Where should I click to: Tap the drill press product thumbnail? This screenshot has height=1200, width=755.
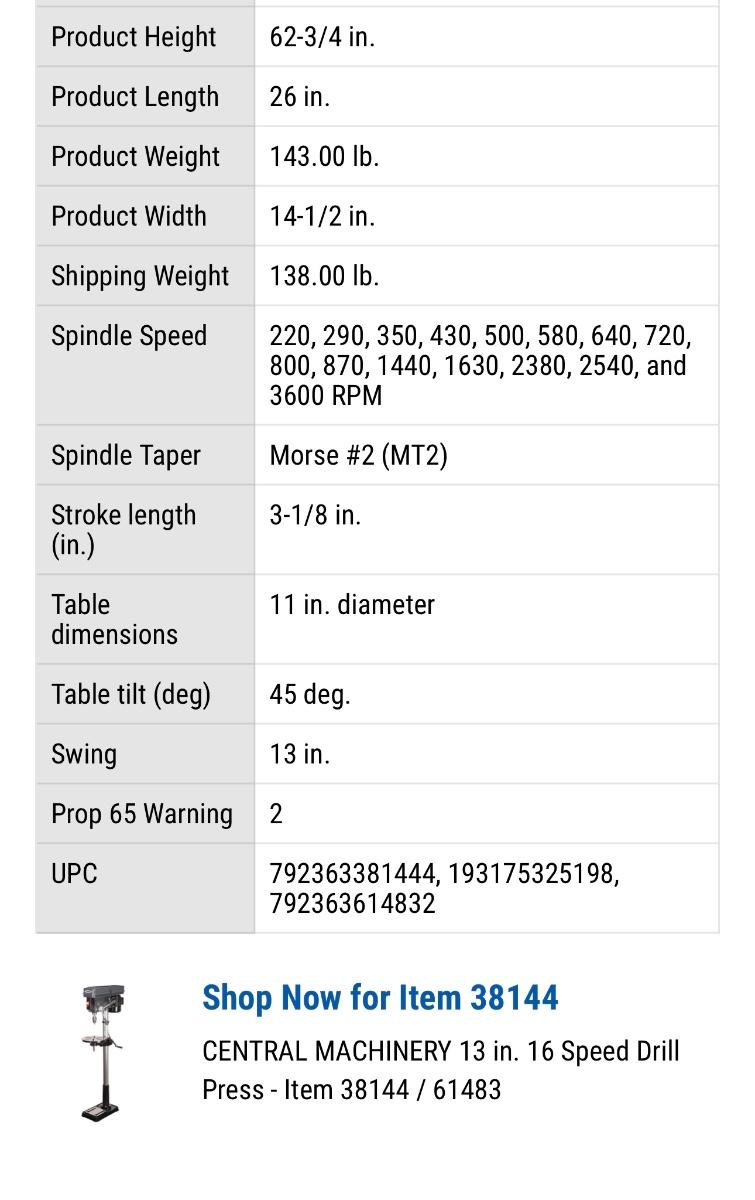pyautogui.click(x=103, y=1052)
